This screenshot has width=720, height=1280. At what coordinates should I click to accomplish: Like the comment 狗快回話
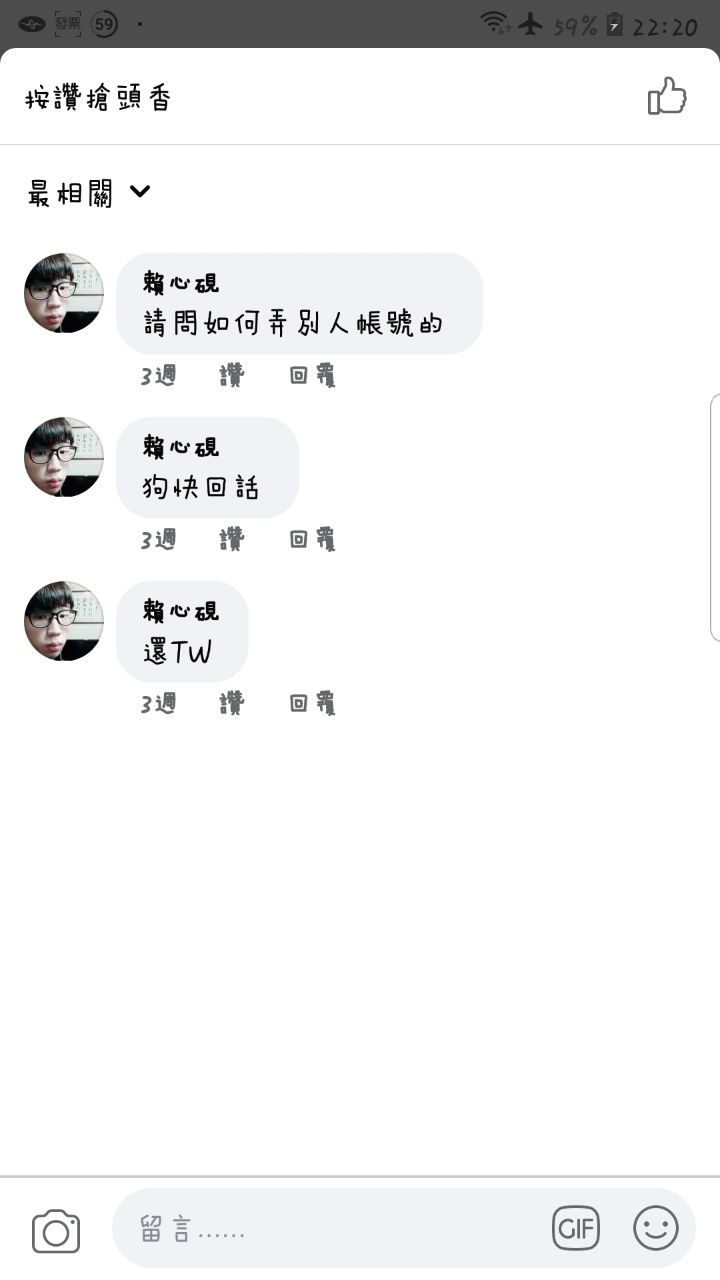click(x=231, y=540)
